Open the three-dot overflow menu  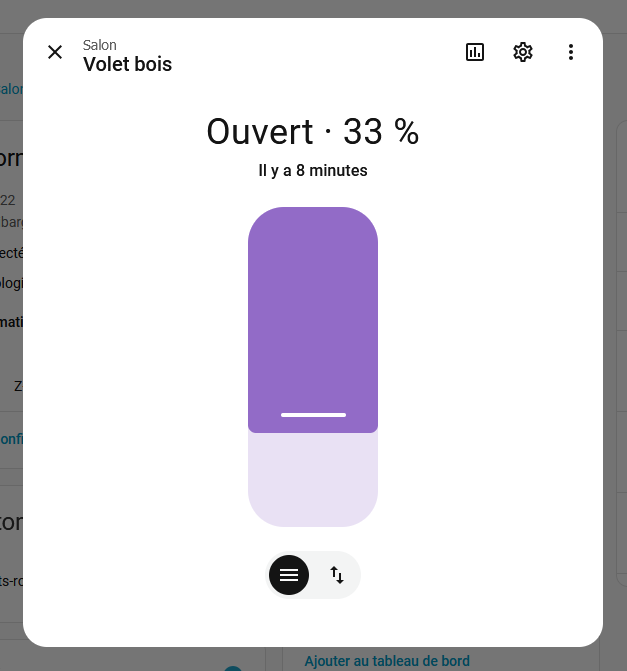[x=571, y=52]
